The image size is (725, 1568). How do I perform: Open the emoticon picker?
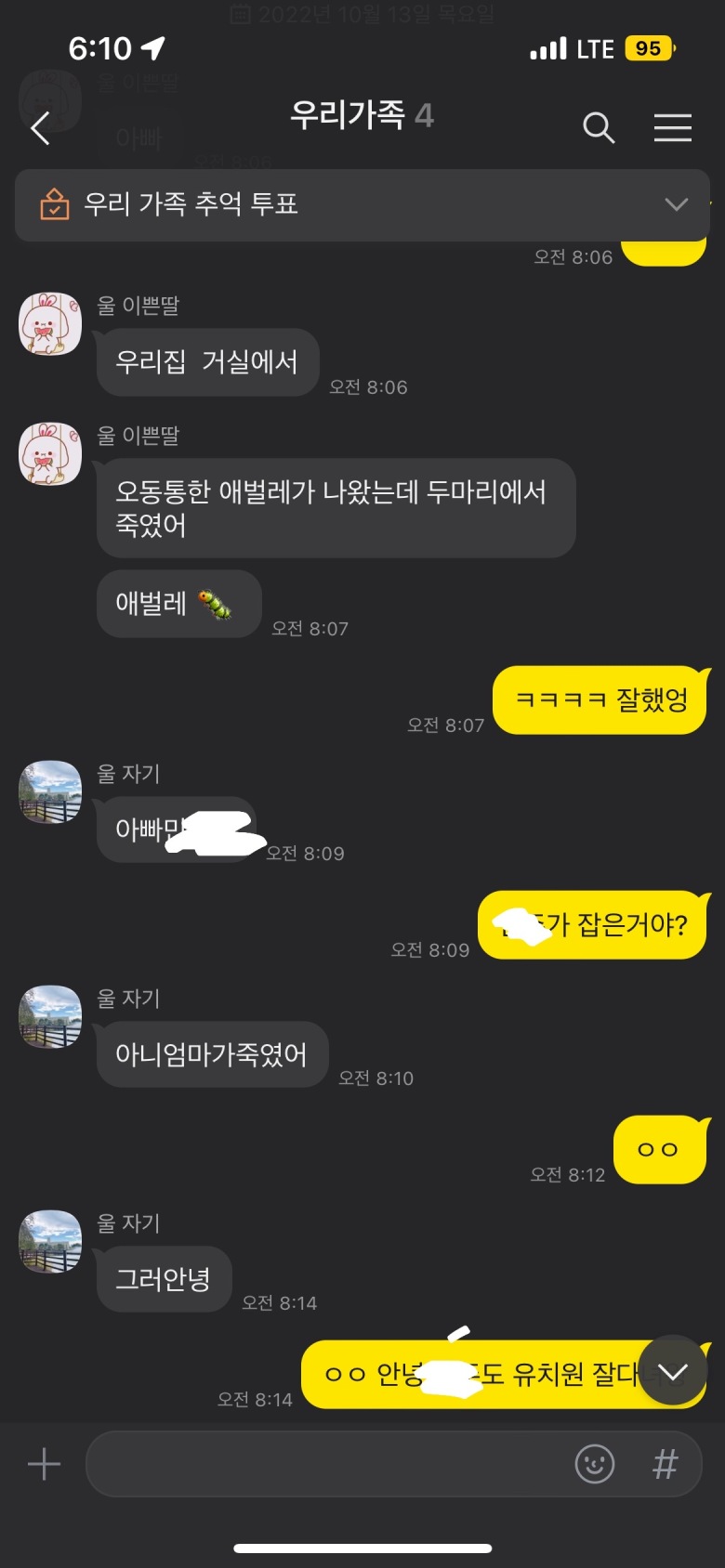pos(595,1465)
